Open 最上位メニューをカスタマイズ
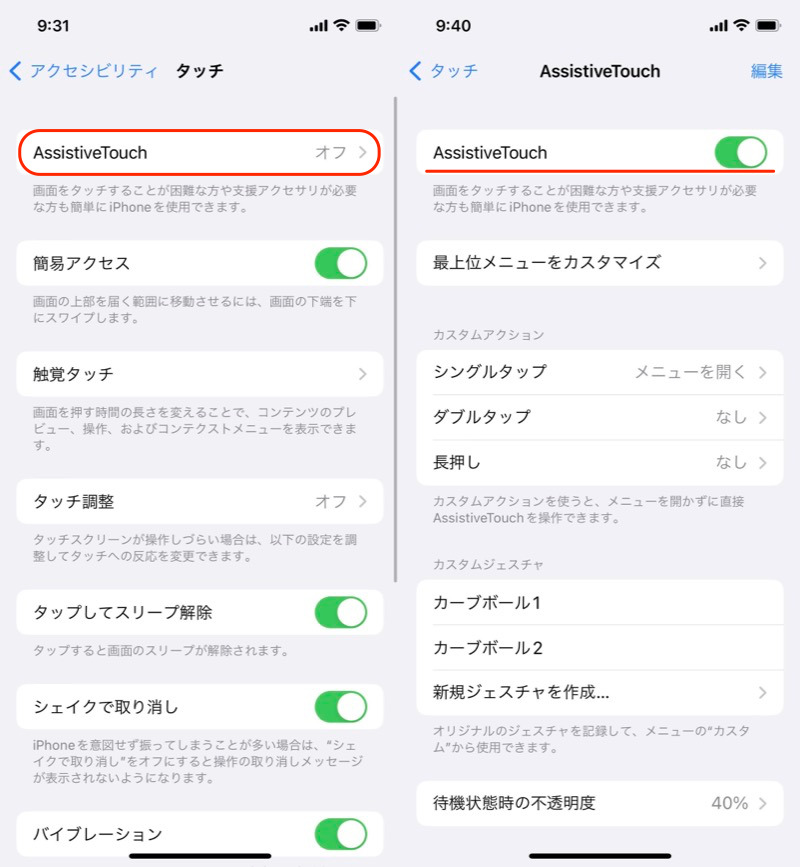The height and width of the screenshot is (867, 800). pyautogui.click(x=600, y=263)
